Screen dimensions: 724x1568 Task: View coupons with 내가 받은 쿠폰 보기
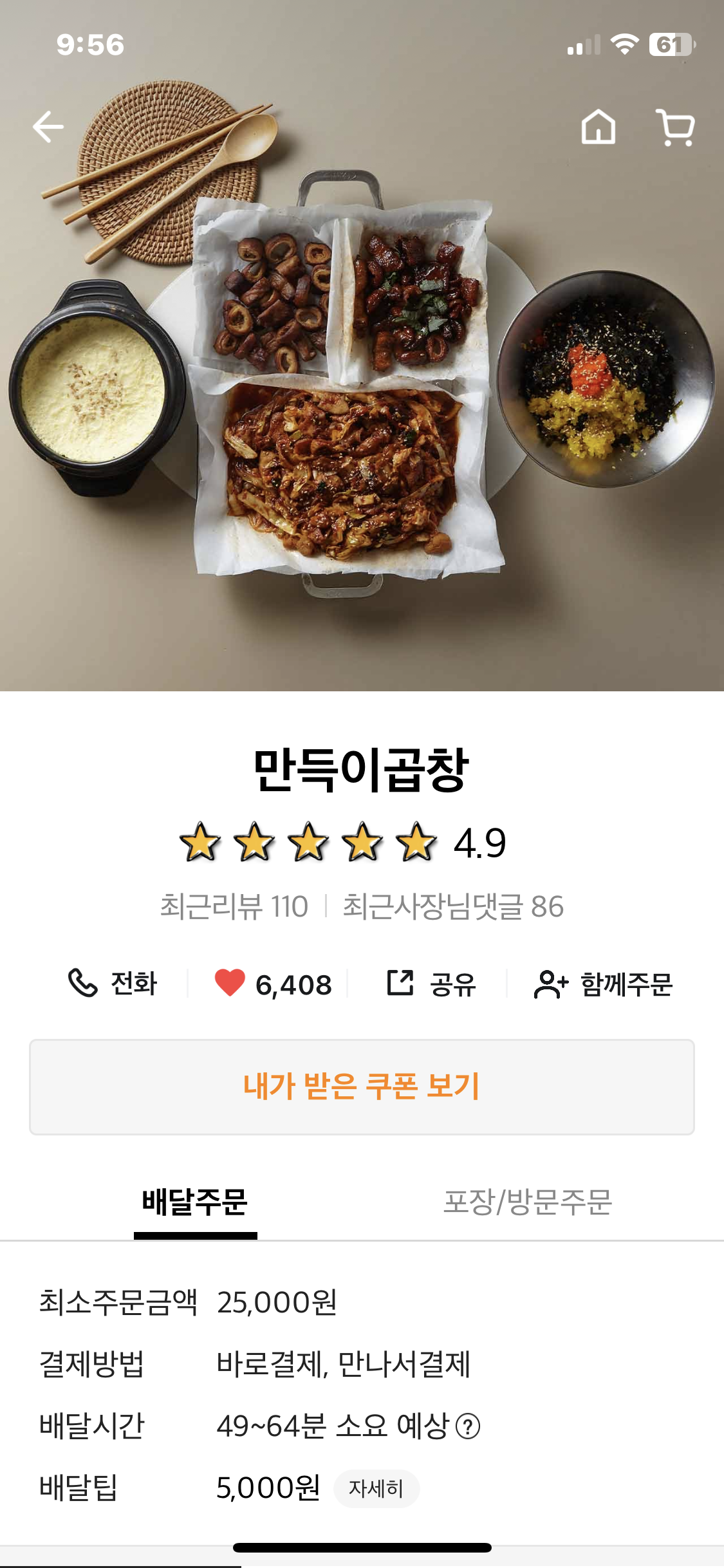pos(362,1087)
